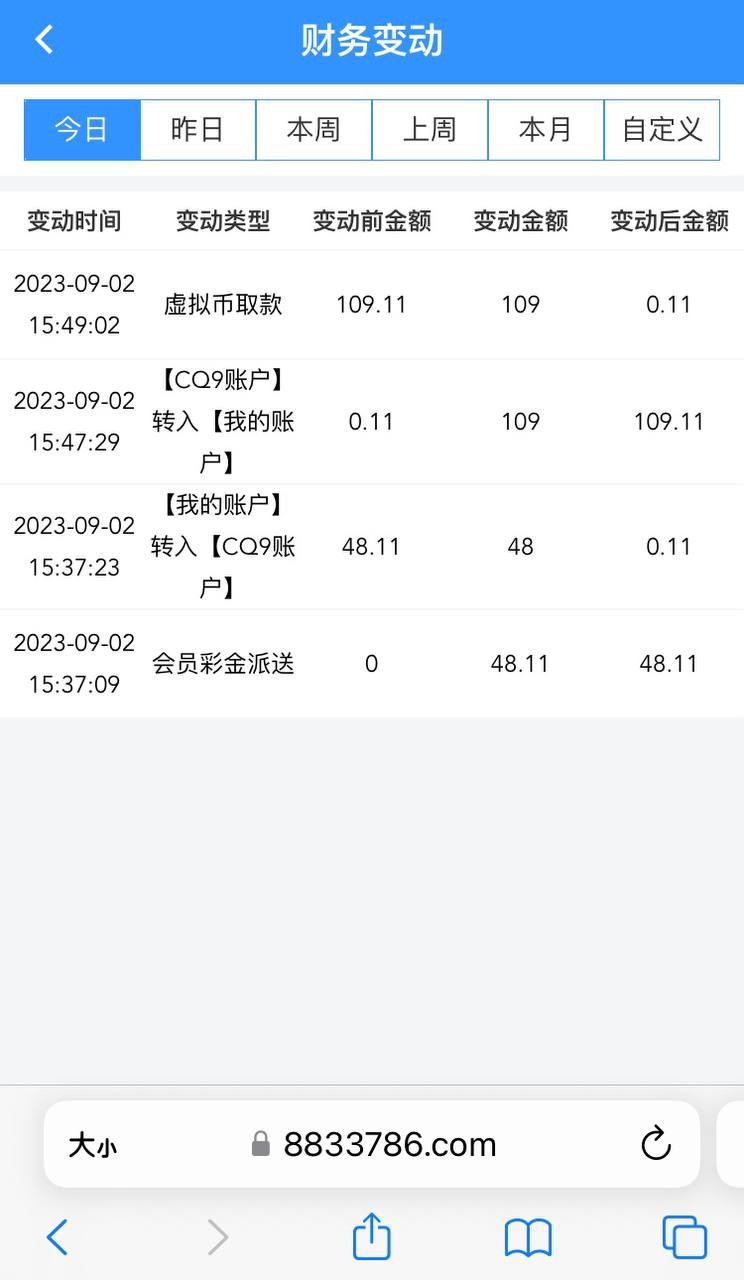This screenshot has width=744, height=1280.
Task: Tap the 8833786.com address bar
Action: tap(390, 1144)
